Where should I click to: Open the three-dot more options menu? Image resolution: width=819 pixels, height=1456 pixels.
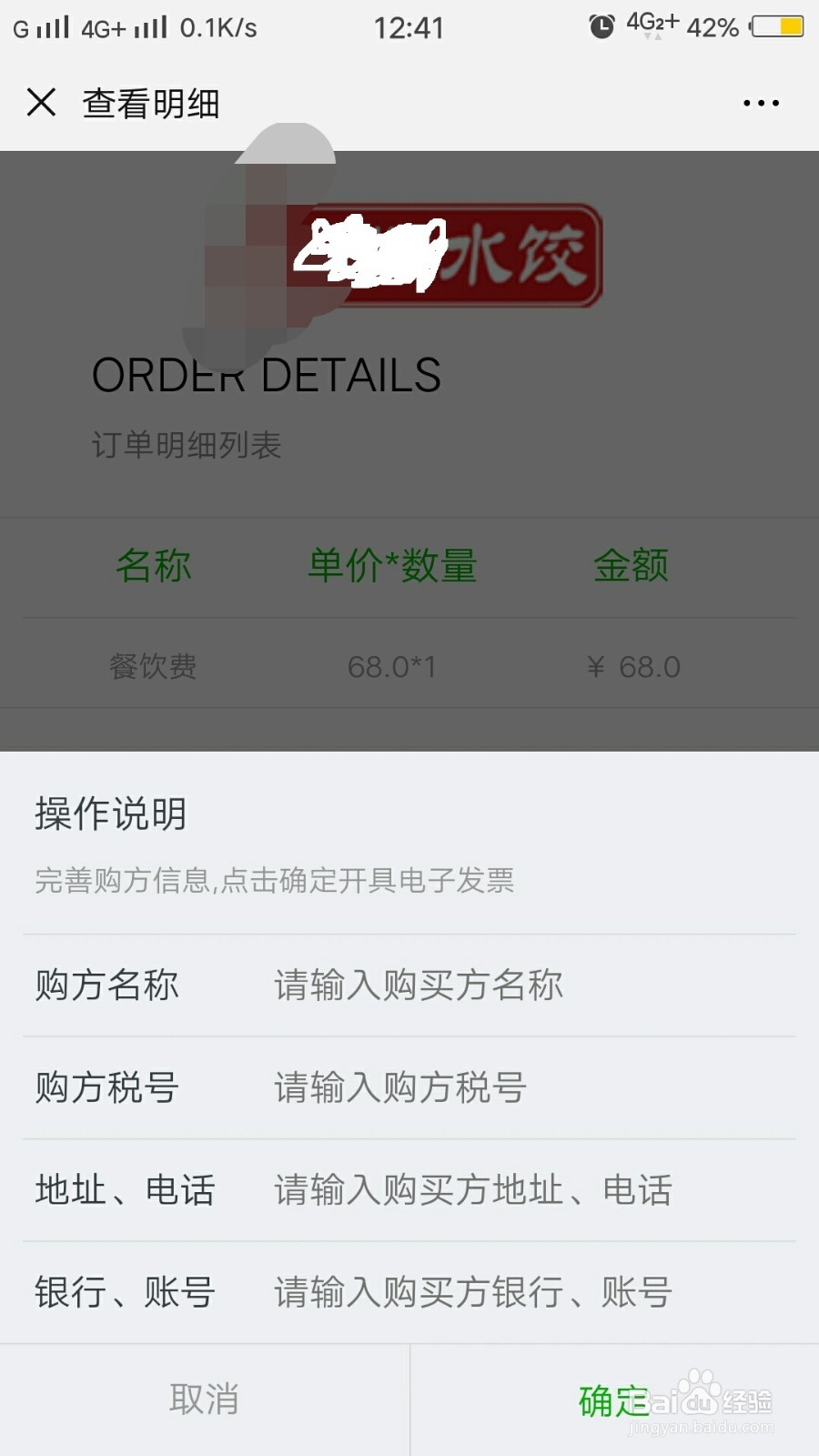click(x=761, y=103)
